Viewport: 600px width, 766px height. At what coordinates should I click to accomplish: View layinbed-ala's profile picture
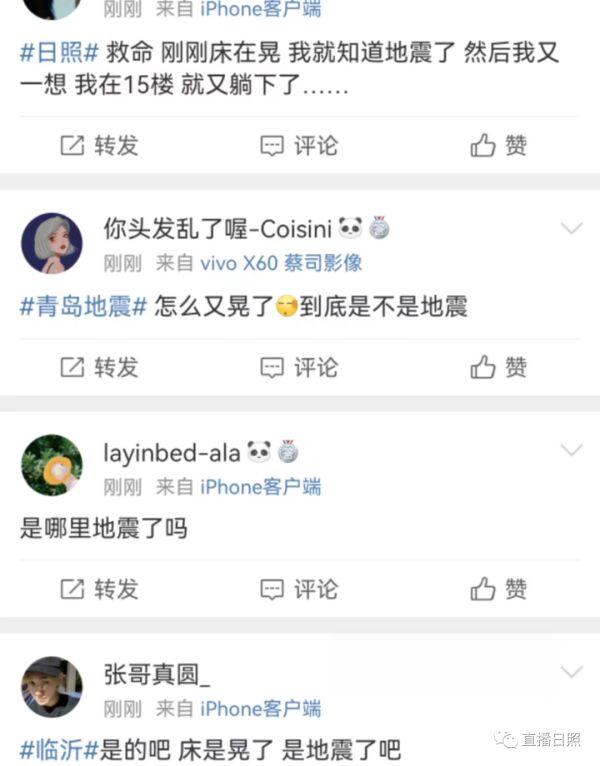click(52, 465)
